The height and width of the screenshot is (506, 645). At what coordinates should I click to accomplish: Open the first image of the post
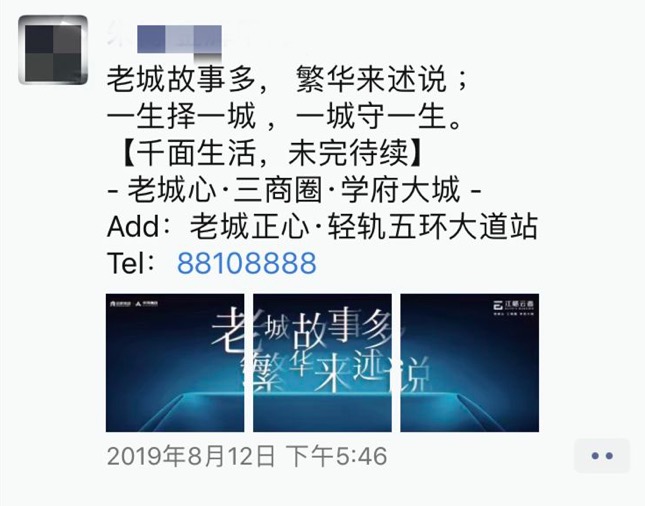[175, 362]
